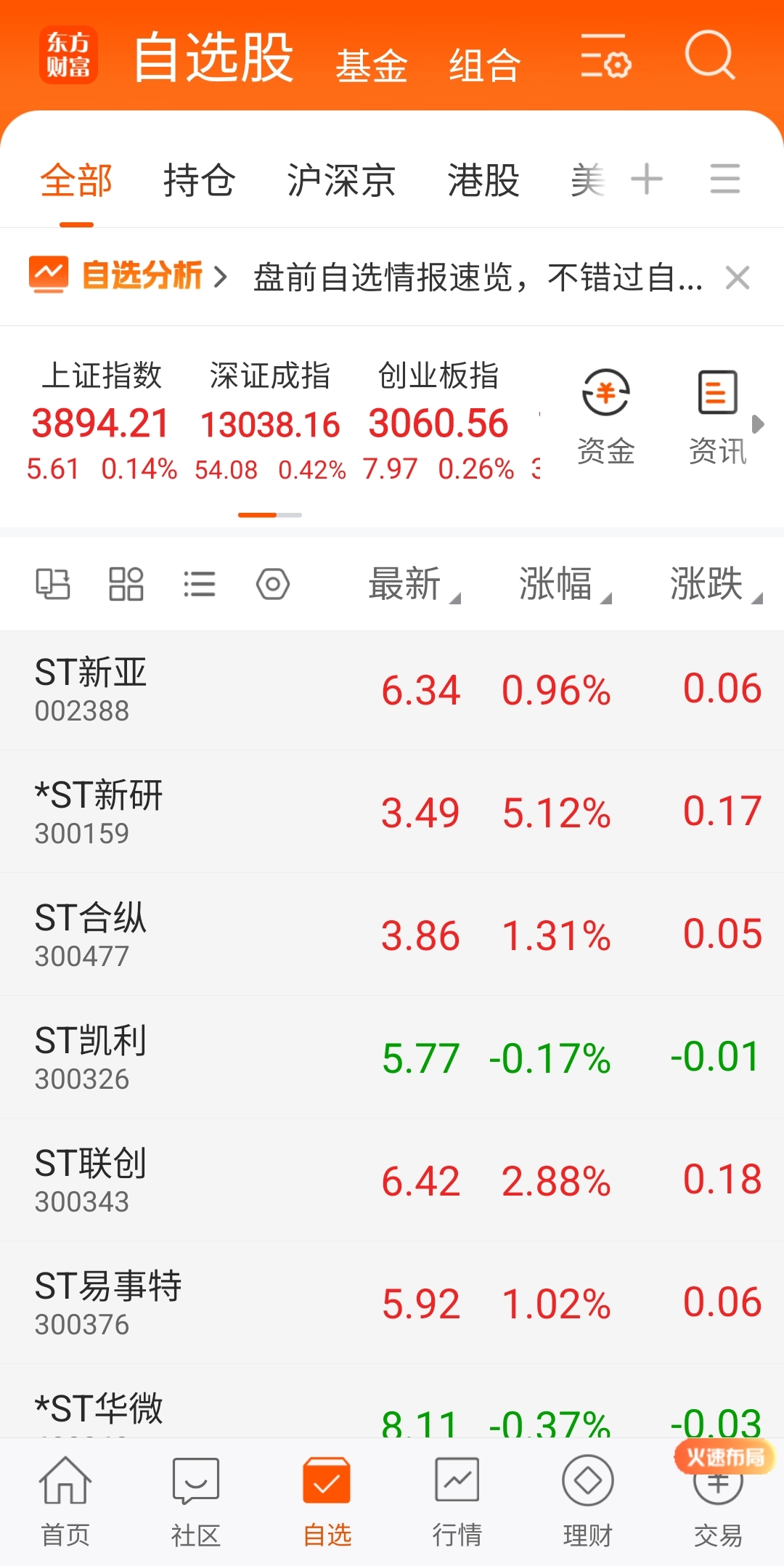This screenshot has width=784, height=1566.
Task: Select the 港股 tab
Action: click(x=483, y=180)
